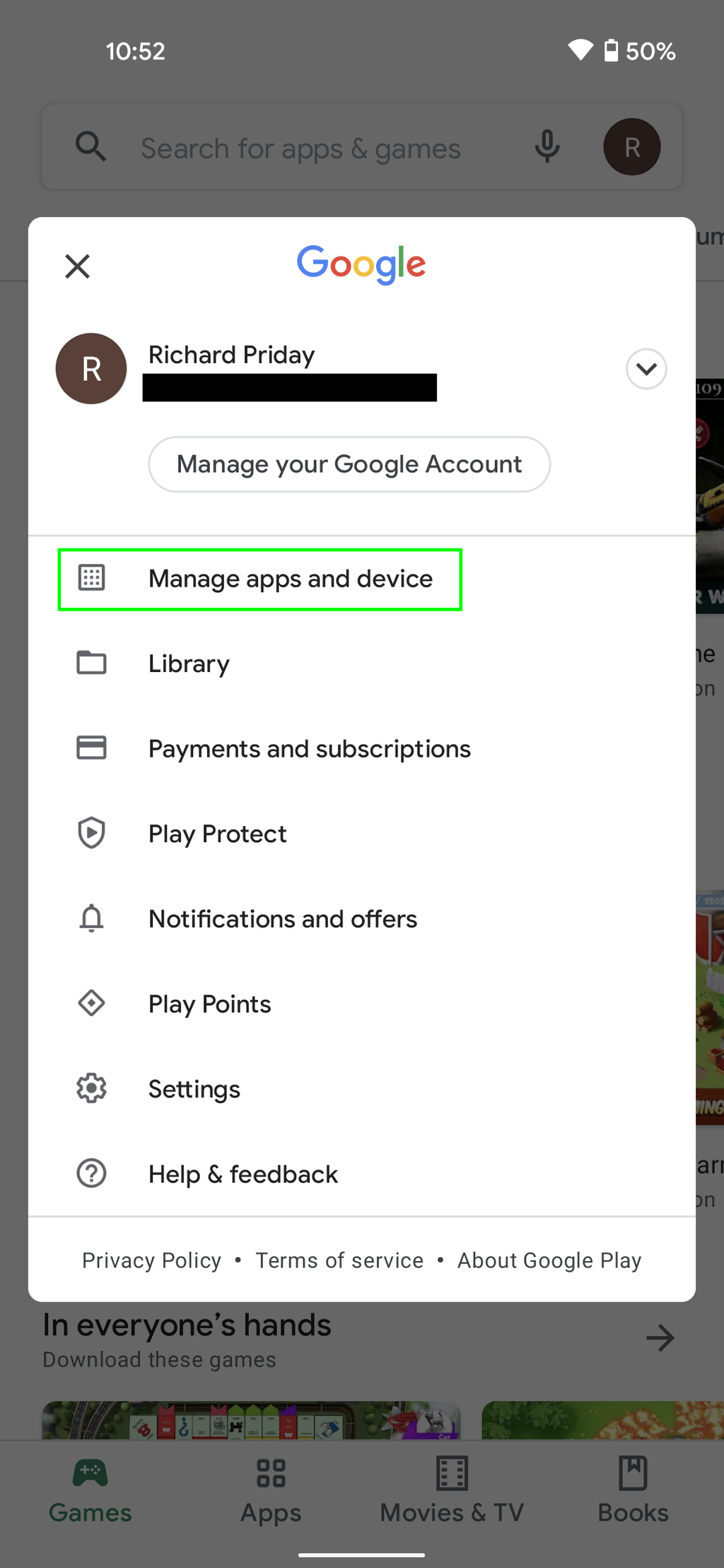
Task: Close the Google account dialog
Action: tap(78, 266)
